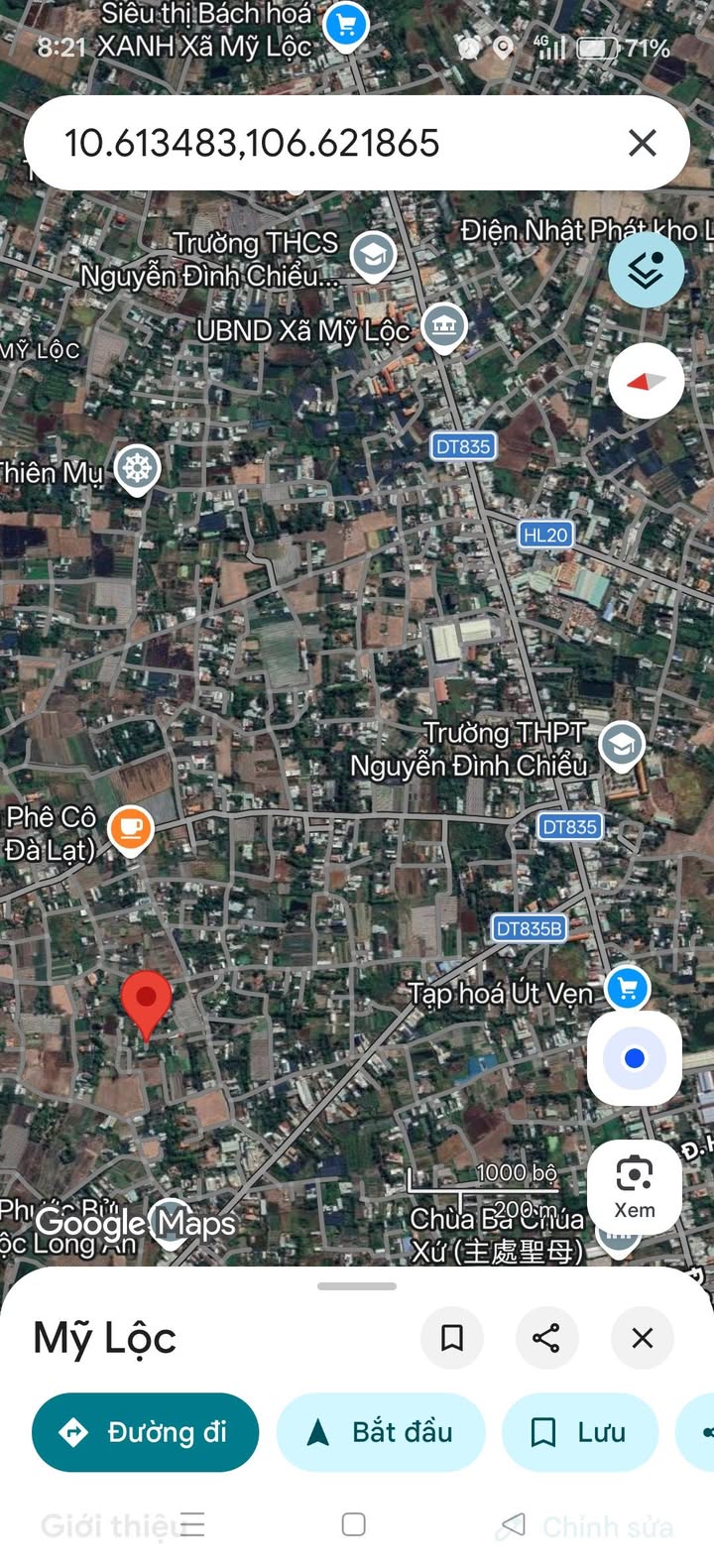Expand the sheet using the drag handle

(357, 1286)
